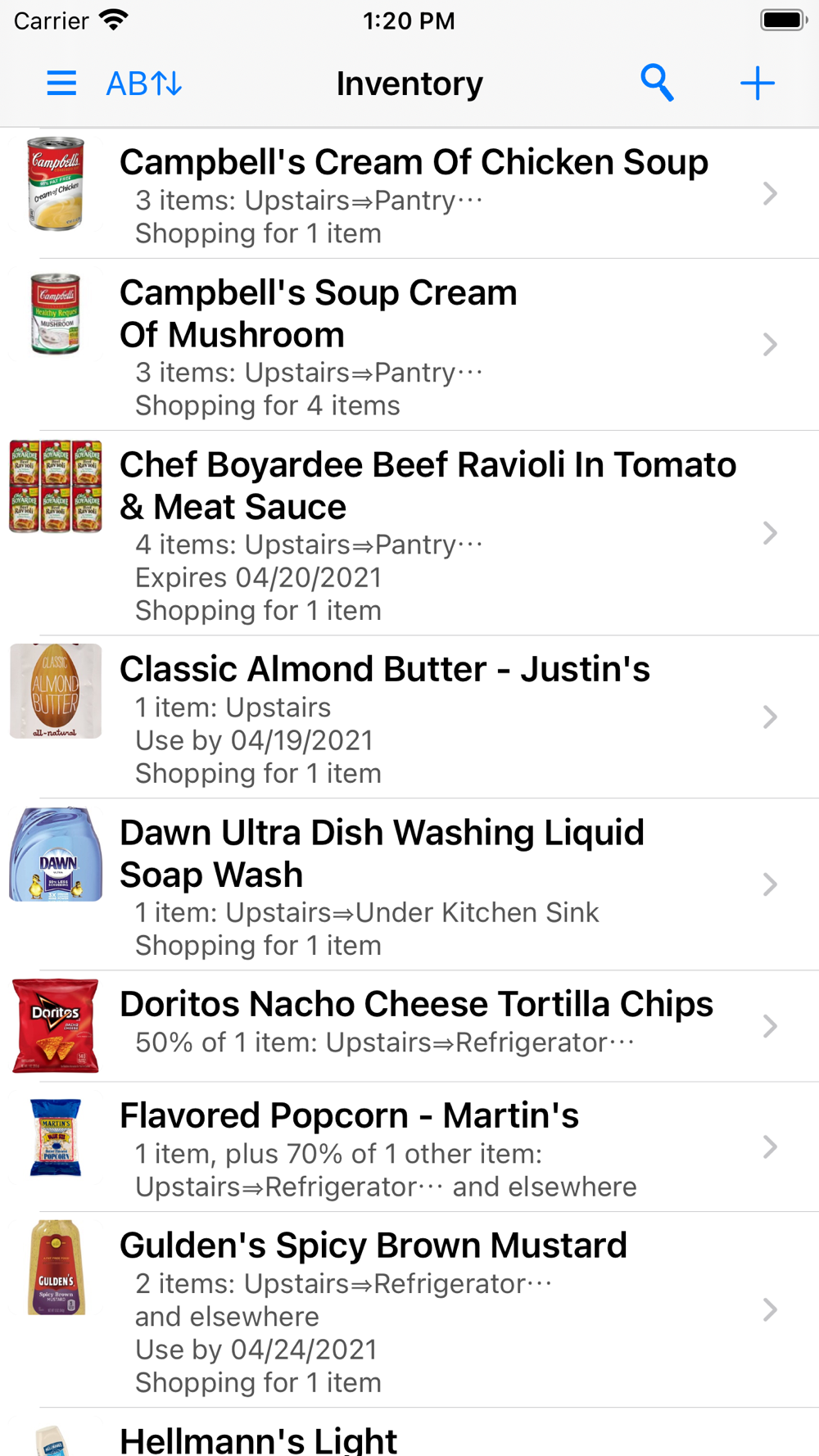Show Gulden's Spicy Brown Mustard details

click(x=409, y=1310)
